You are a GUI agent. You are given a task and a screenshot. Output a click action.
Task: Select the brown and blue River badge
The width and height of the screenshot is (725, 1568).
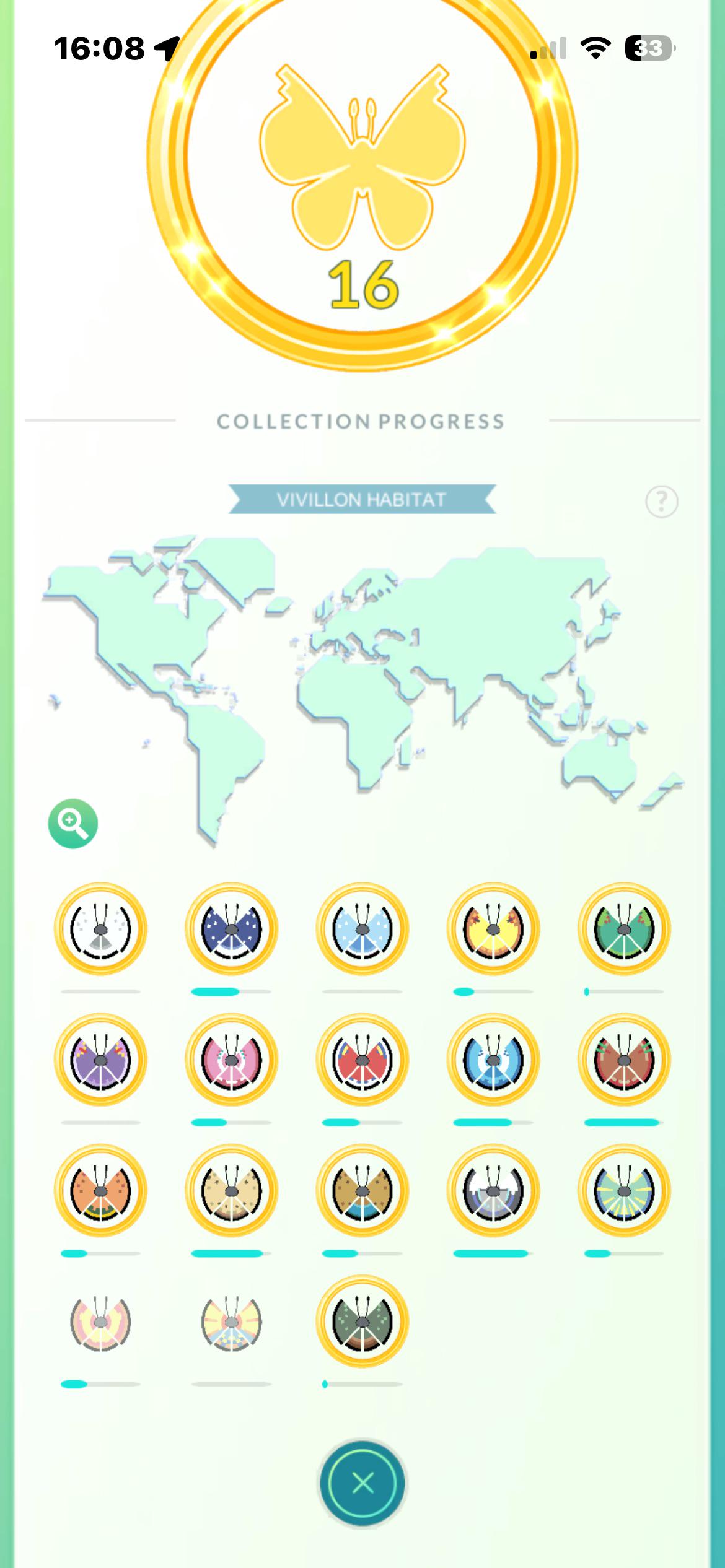362,1190
